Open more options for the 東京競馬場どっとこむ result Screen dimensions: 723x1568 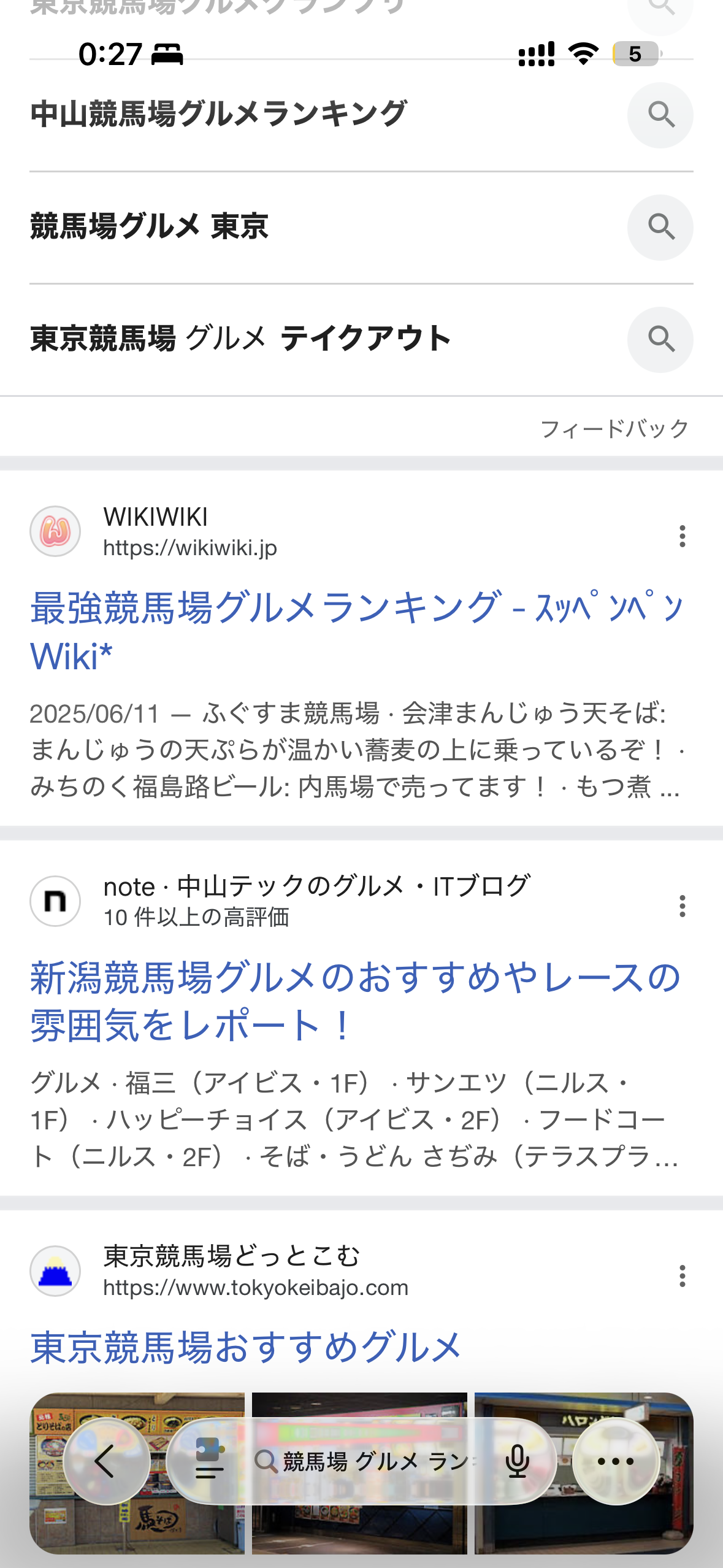coord(682,1276)
